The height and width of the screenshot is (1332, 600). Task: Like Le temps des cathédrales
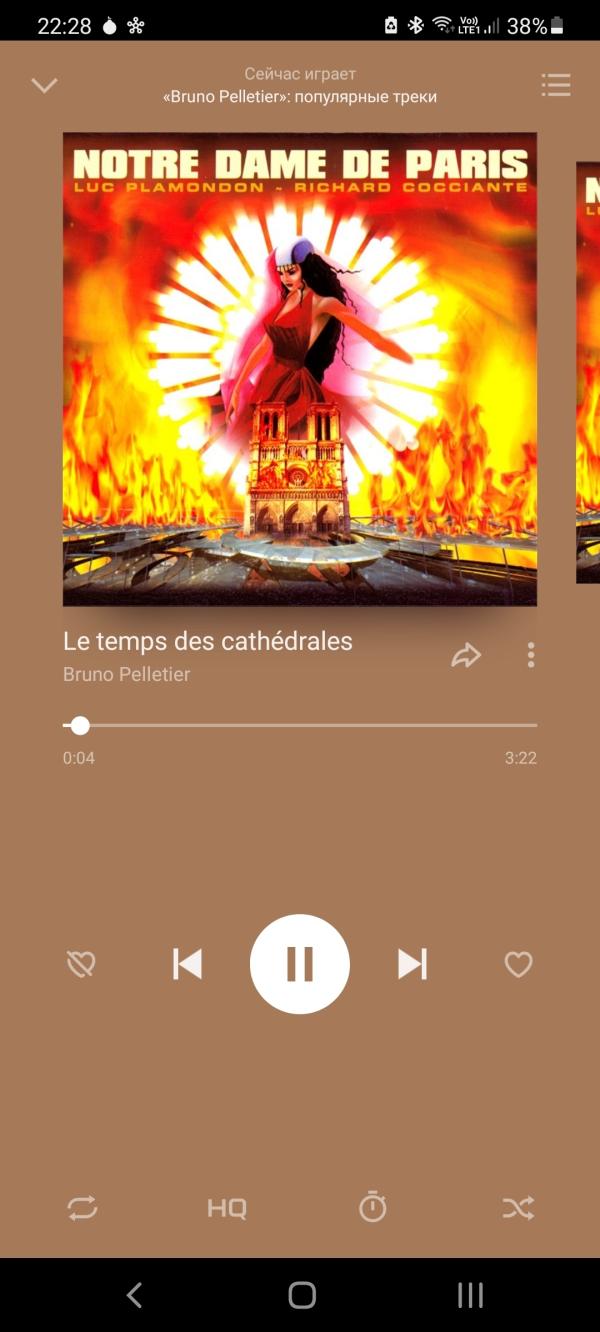coord(518,964)
